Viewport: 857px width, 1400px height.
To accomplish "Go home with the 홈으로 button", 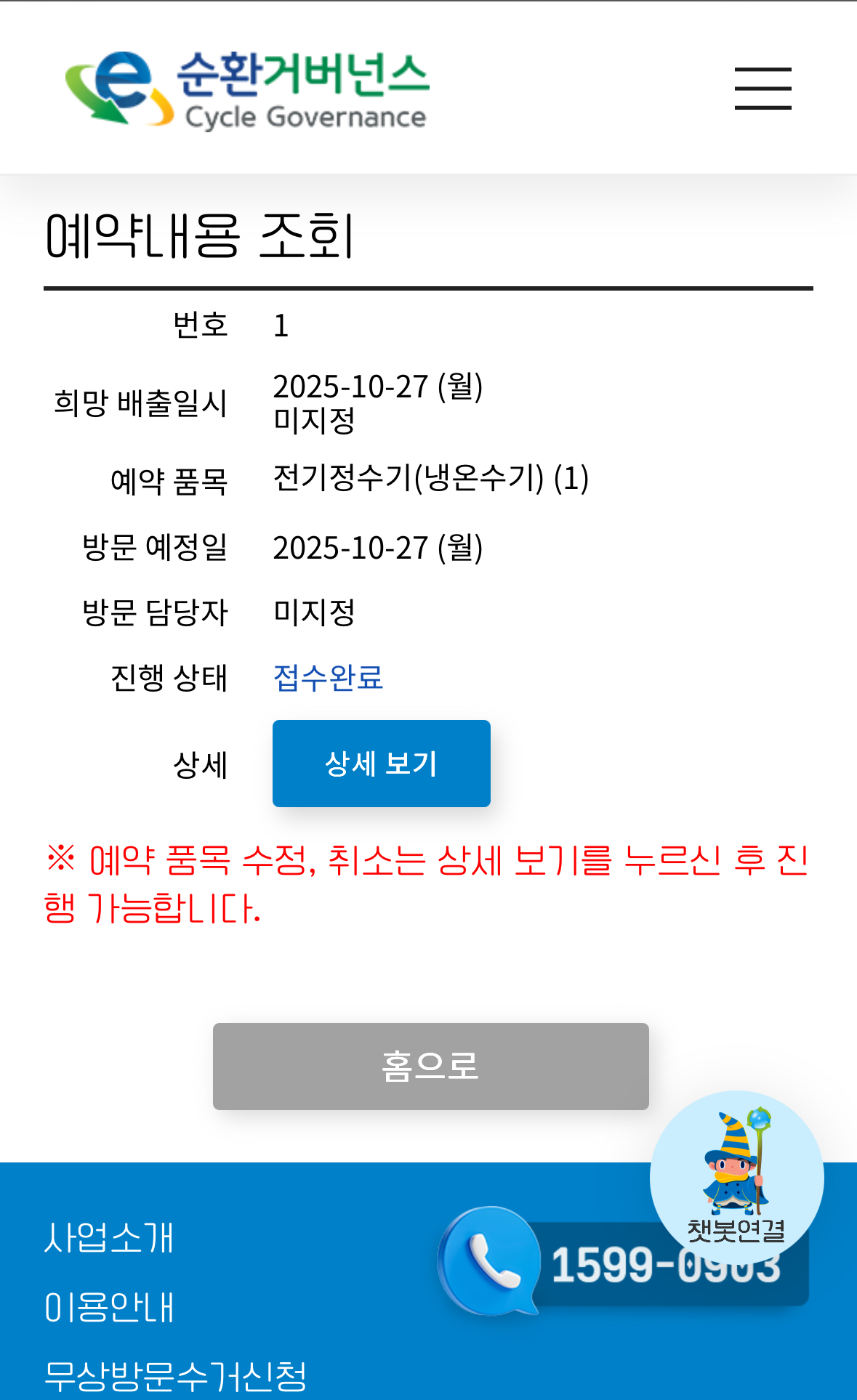I will pos(430,1066).
